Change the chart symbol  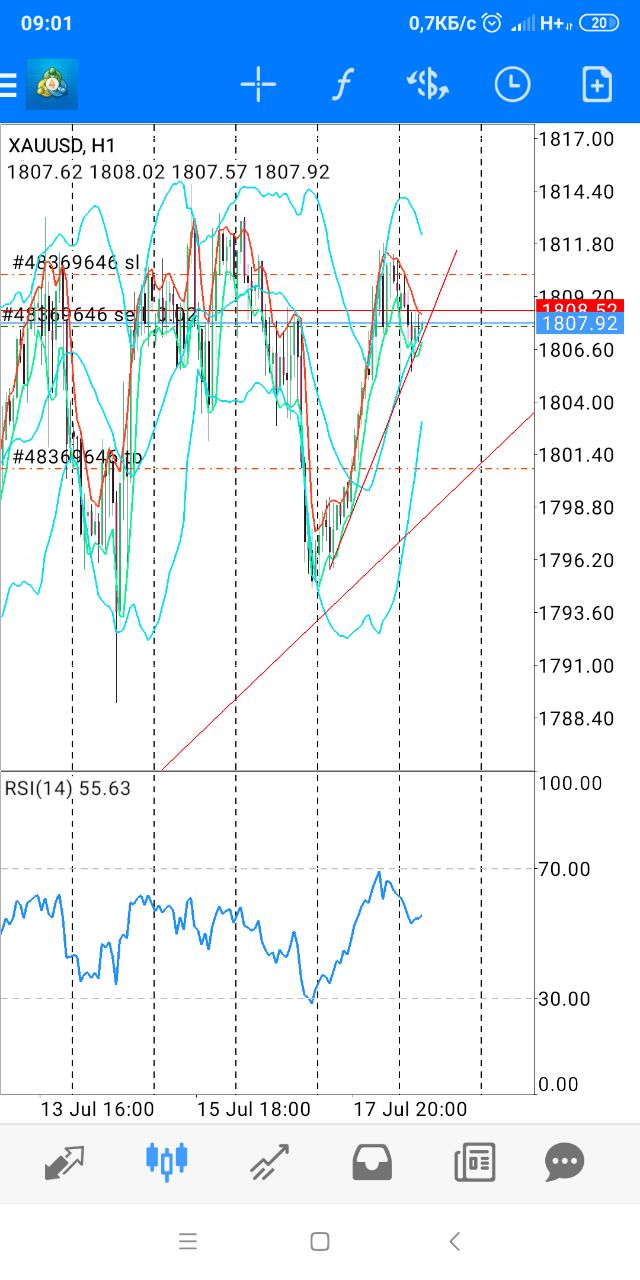(x=428, y=85)
